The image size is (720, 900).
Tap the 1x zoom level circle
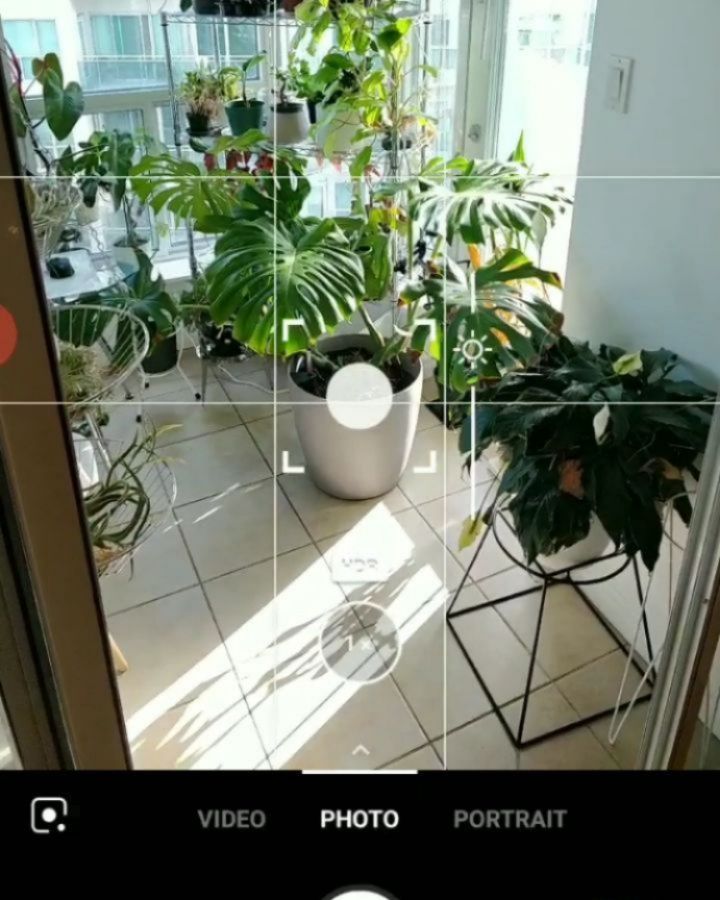point(359,642)
